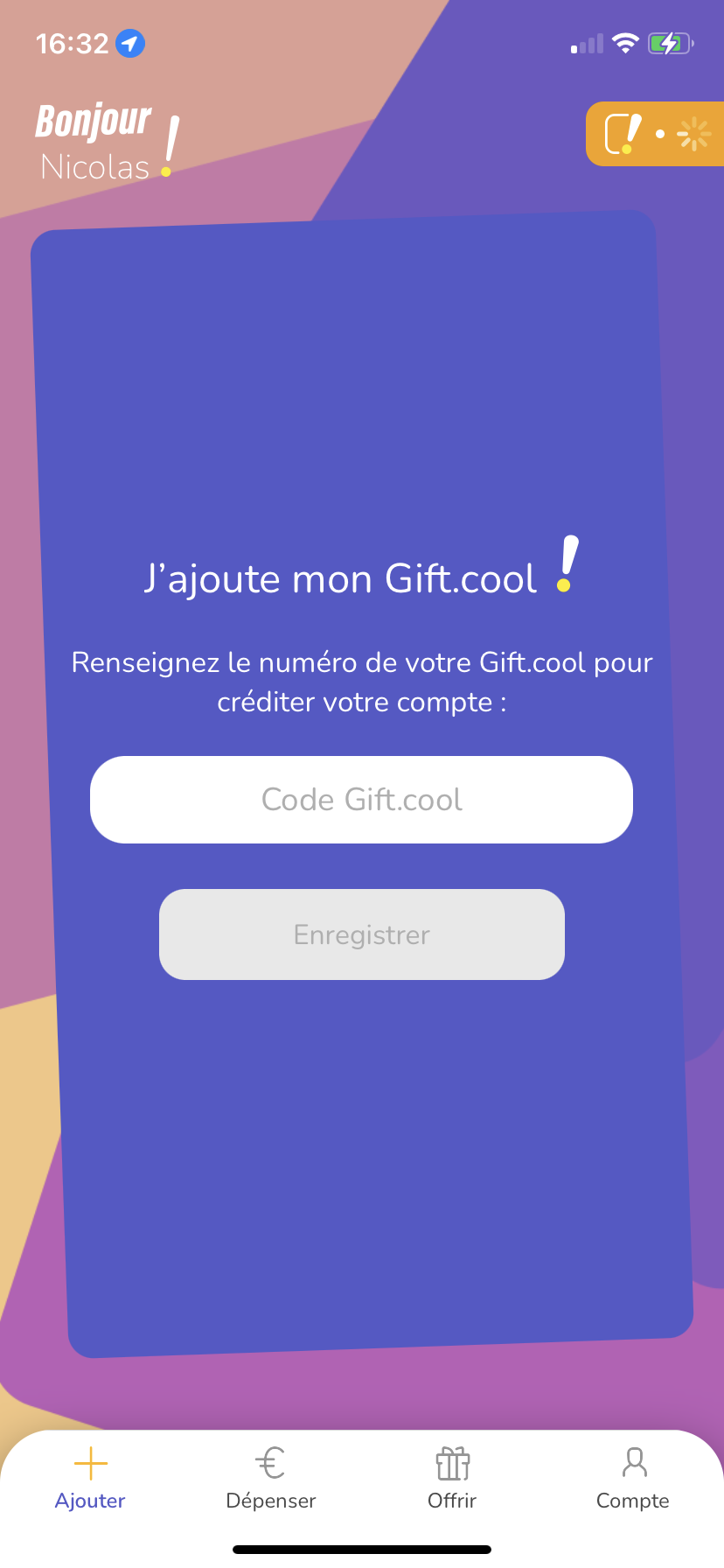Open the orange balance badge
The image size is (724, 1568).
tap(656, 134)
